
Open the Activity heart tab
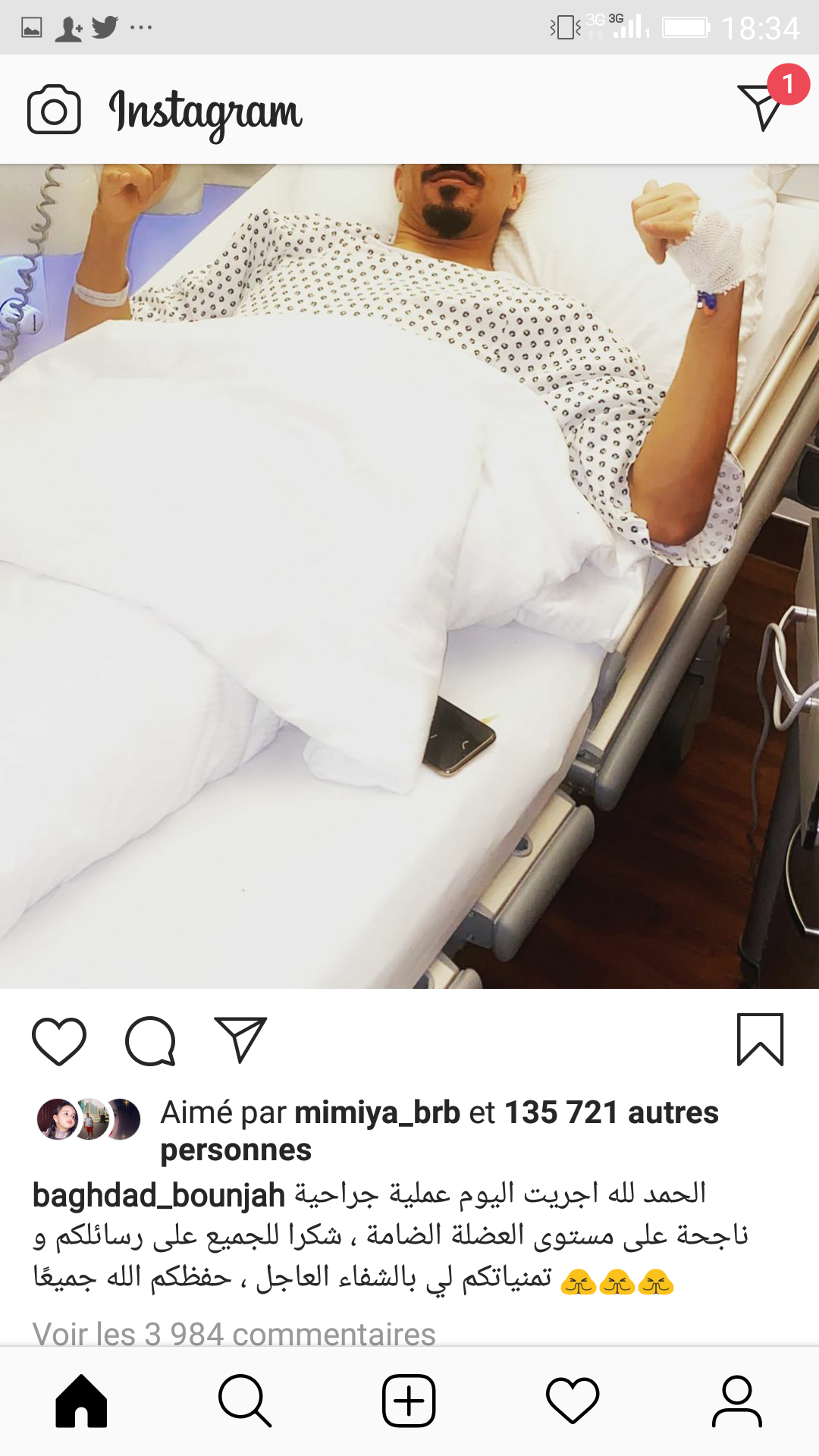tap(573, 1401)
